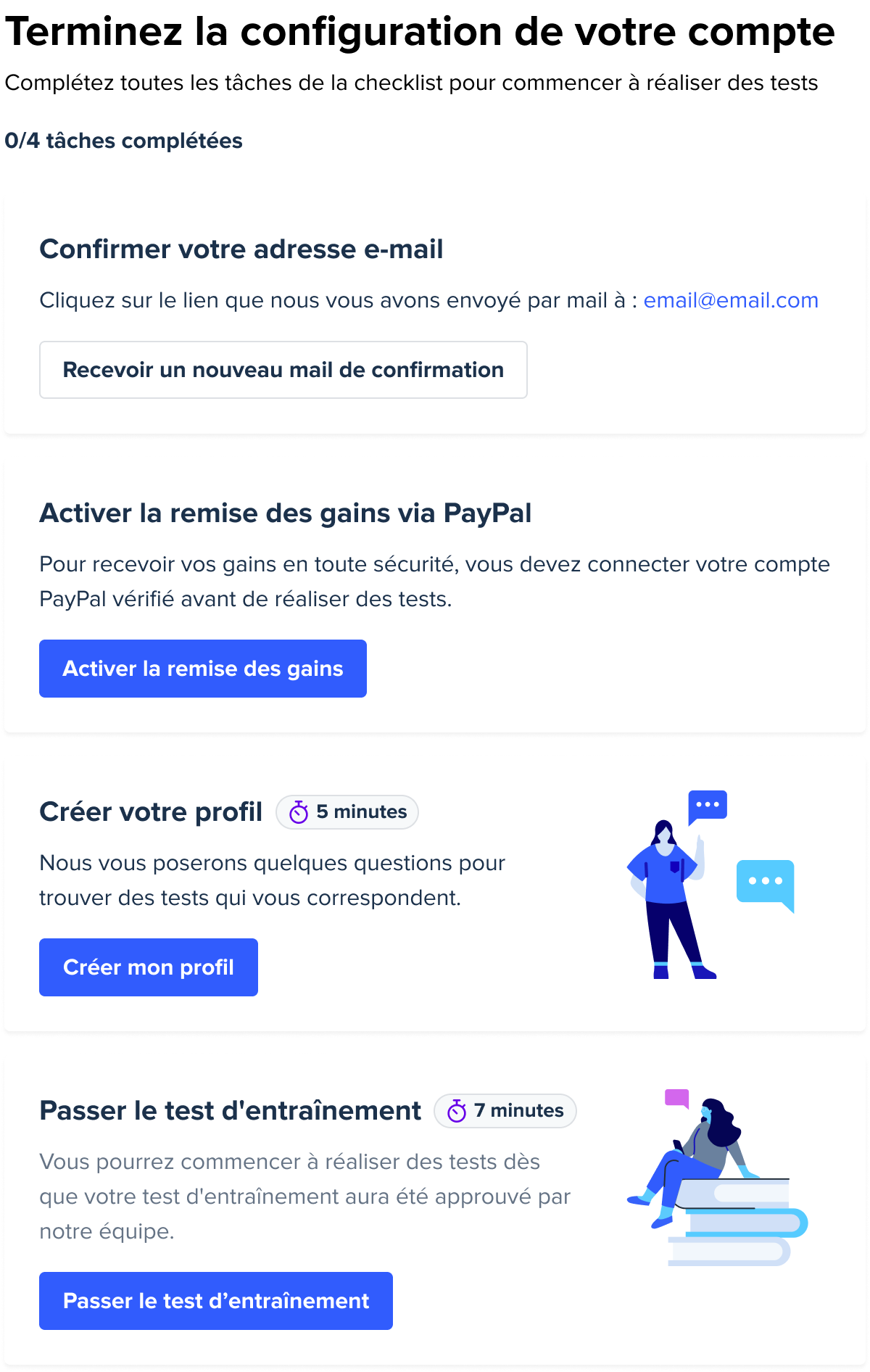Launch 'Passer le test d'entraînement' button
This screenshot has height=1372, width=870.
point(216,1301)
